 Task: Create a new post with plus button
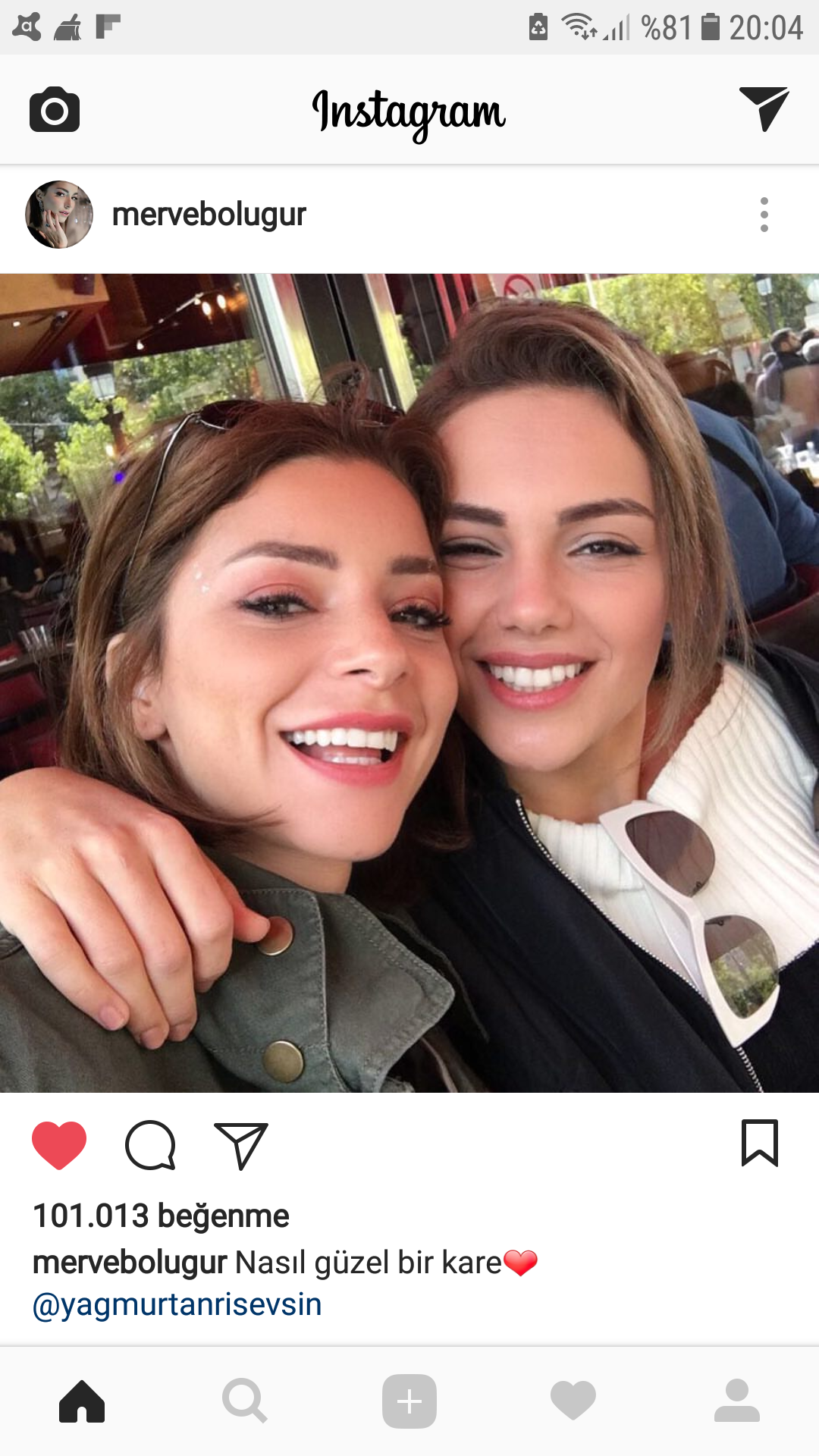click(409, 1401)
